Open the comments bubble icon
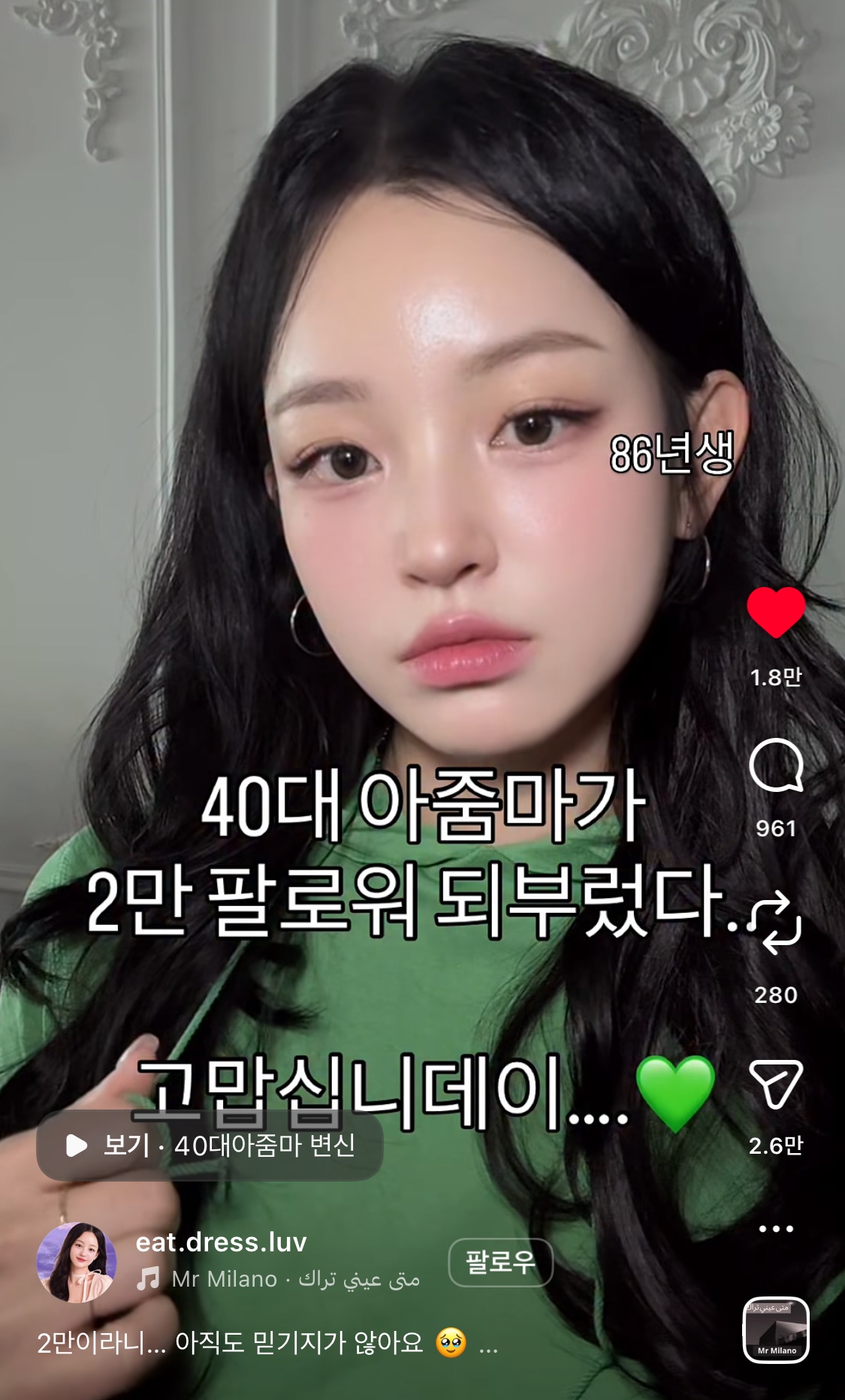The width and height of the screenshot is (845, 1400). tap(776, 766)
